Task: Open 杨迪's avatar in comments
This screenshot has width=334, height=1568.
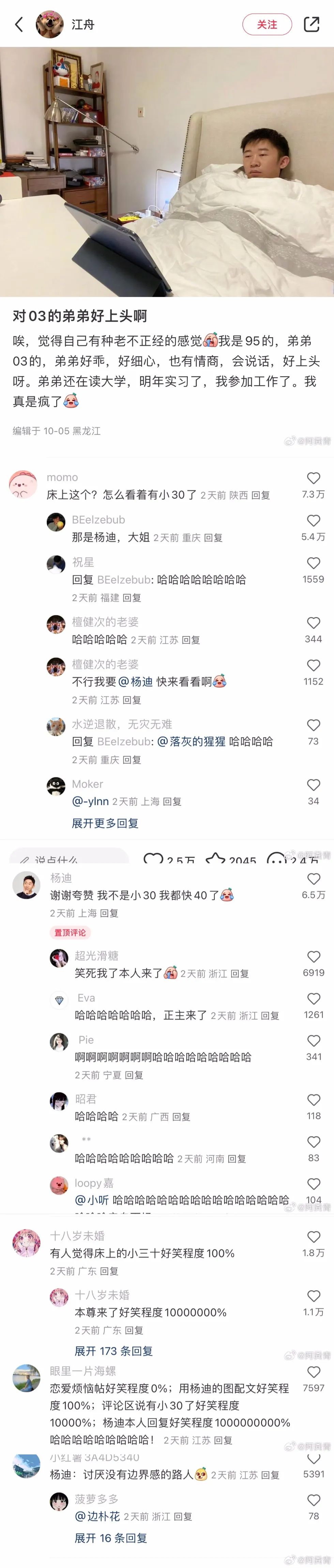Action: tap(26, 886)
